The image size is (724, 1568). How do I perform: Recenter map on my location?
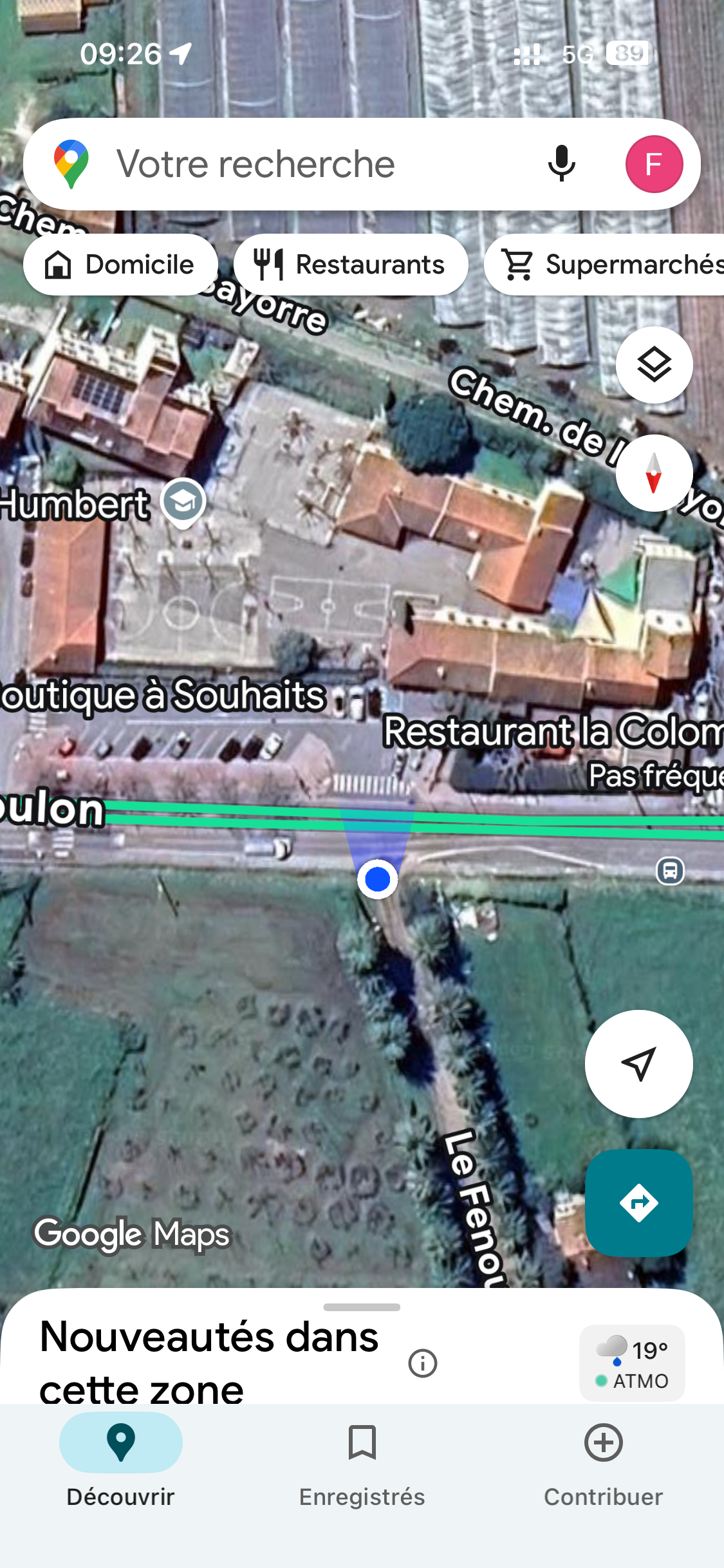pos(638,1063)
